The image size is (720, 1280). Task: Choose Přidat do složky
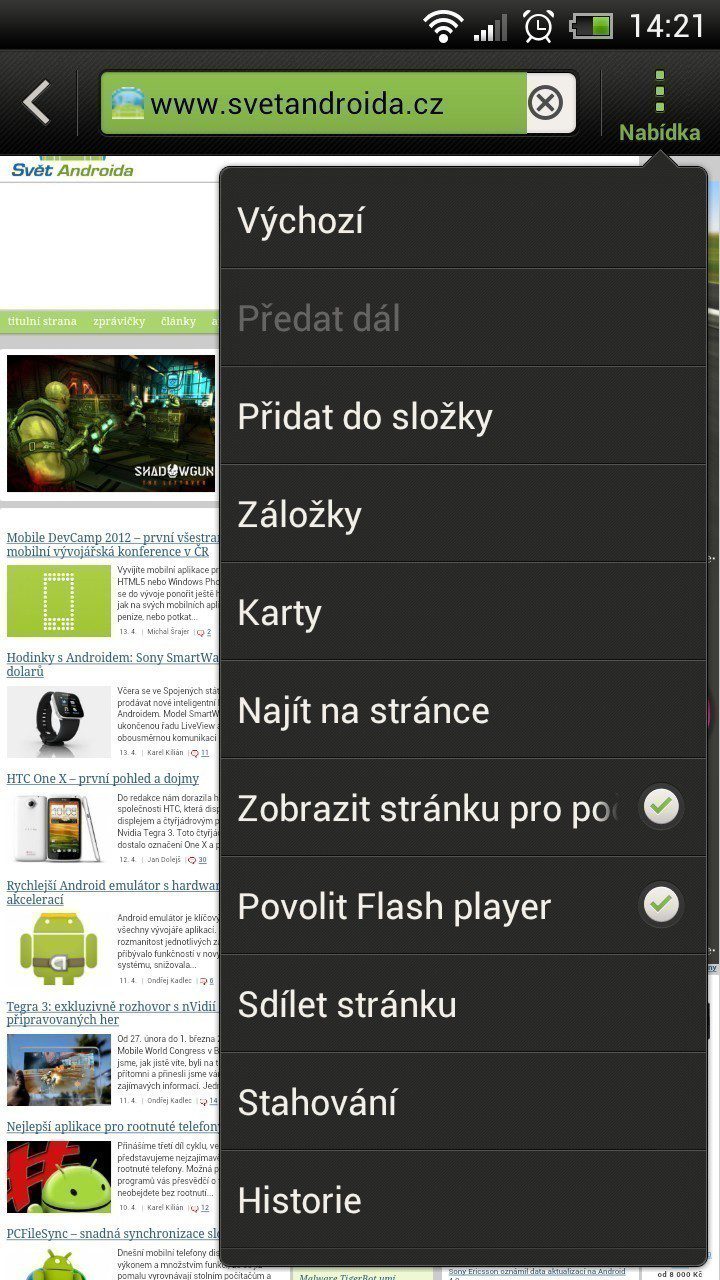point(463,416)
